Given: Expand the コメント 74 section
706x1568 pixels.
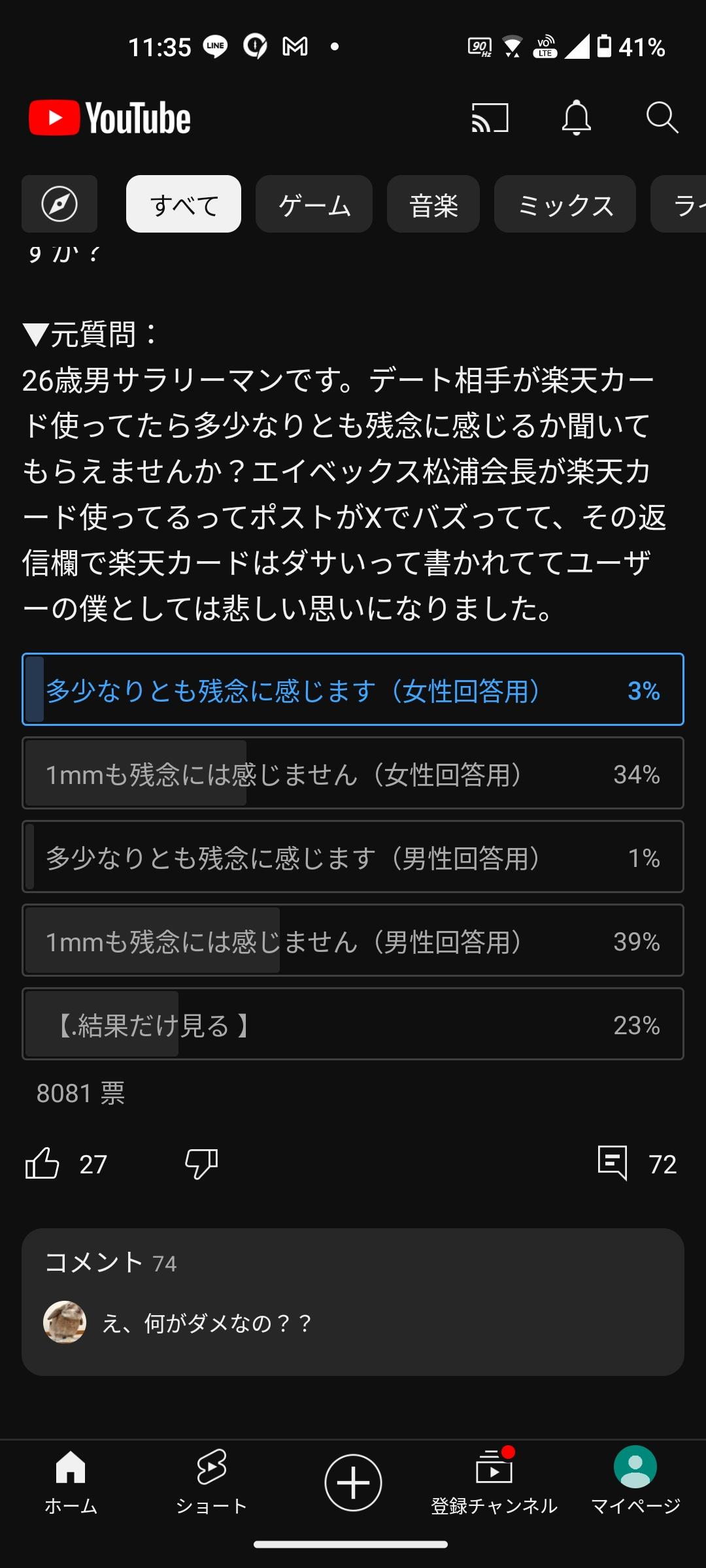Looking at the screenshot, I should click(x=353, y=1301).
